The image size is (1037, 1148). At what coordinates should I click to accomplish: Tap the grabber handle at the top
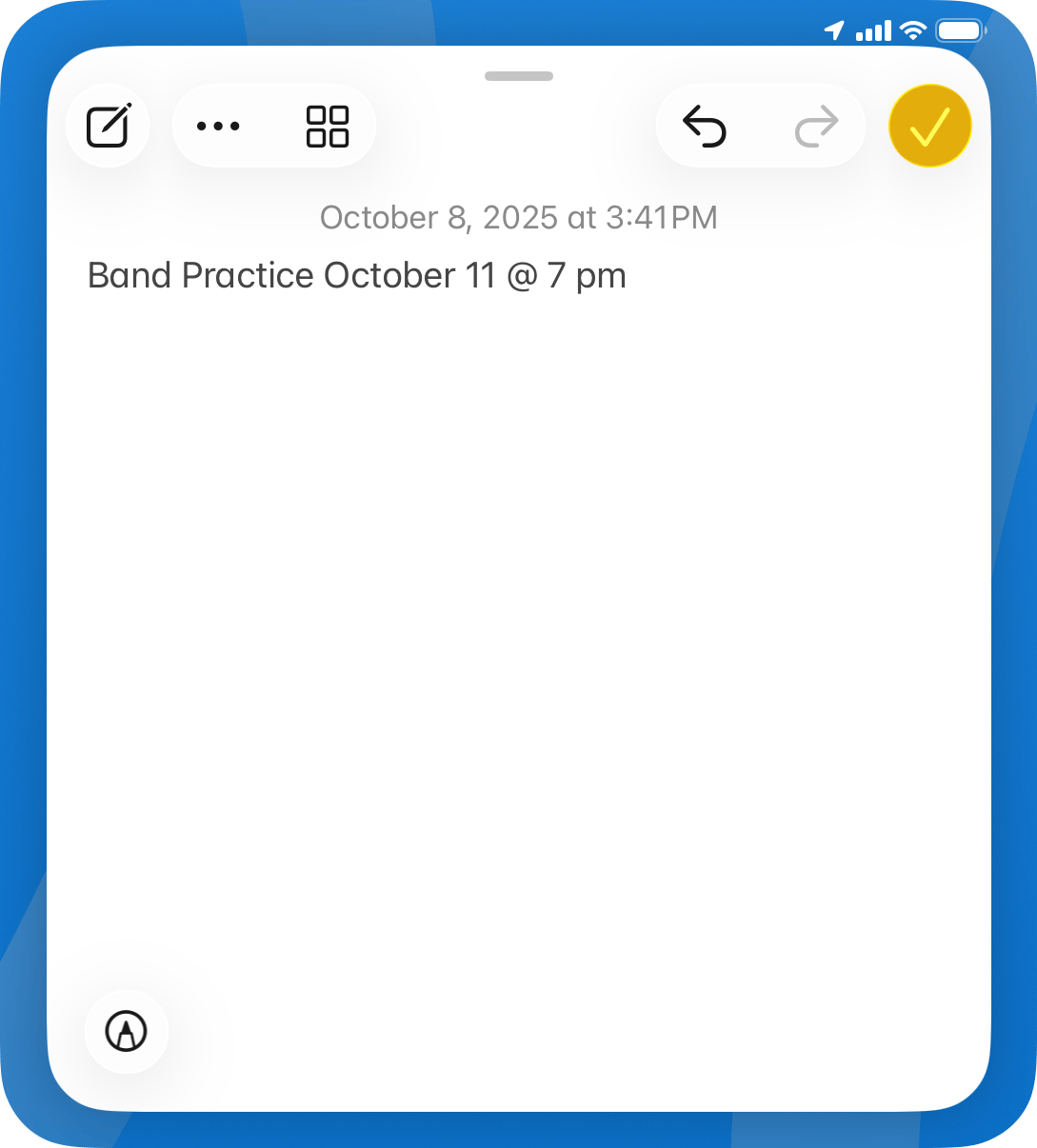518,76
